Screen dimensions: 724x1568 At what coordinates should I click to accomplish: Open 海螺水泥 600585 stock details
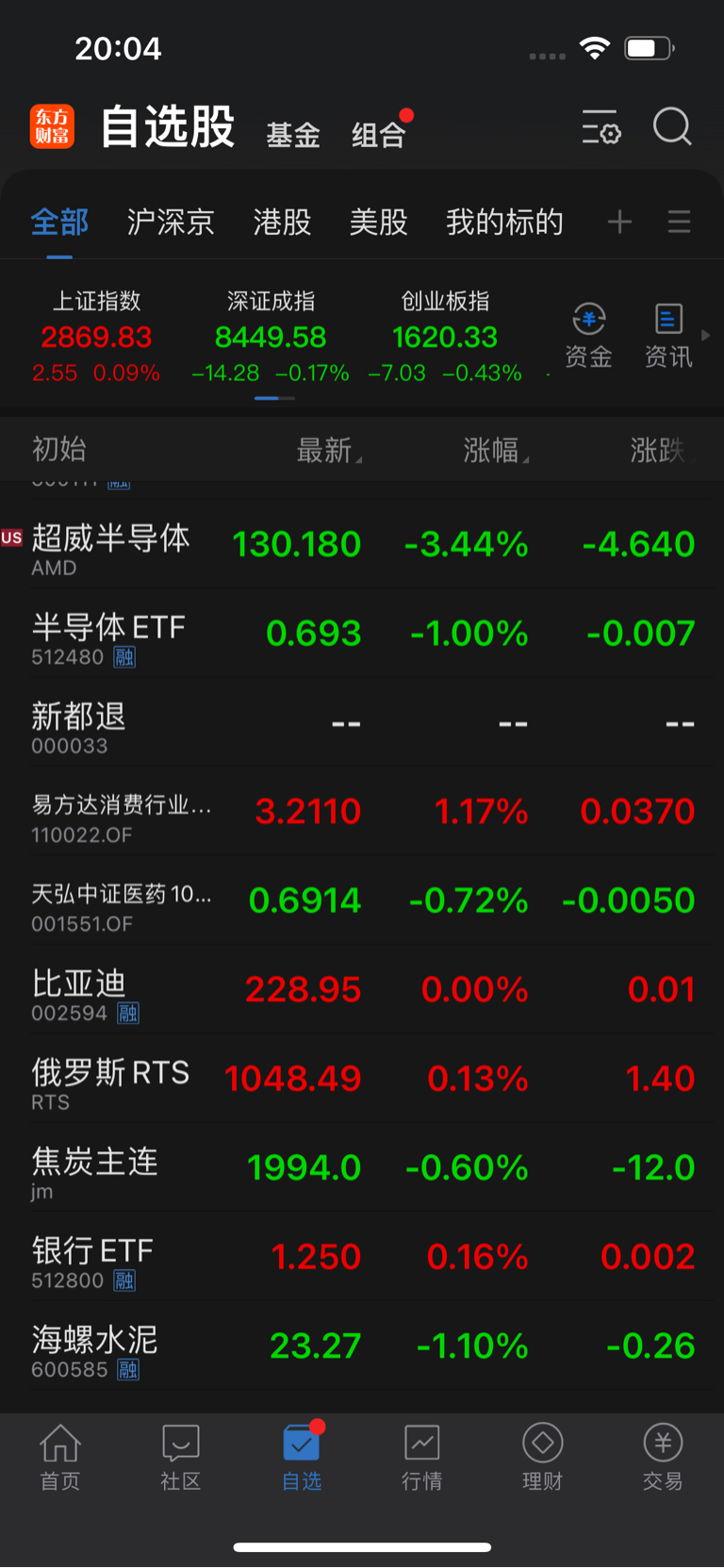click(x=94, y=1349)
